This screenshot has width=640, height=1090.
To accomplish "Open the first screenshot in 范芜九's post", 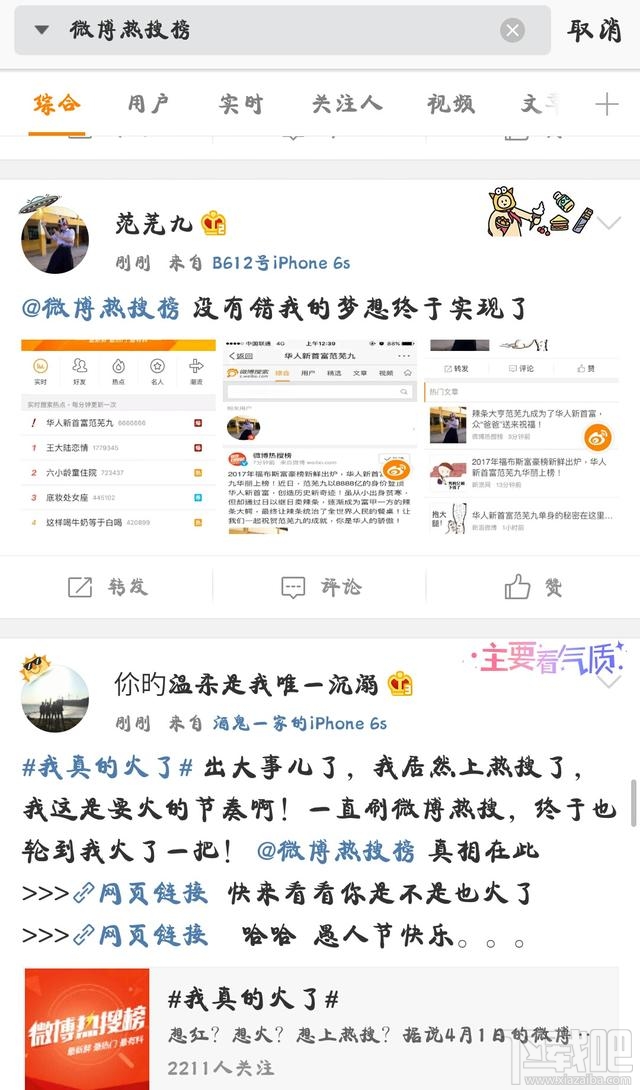I will pos(118,436).
